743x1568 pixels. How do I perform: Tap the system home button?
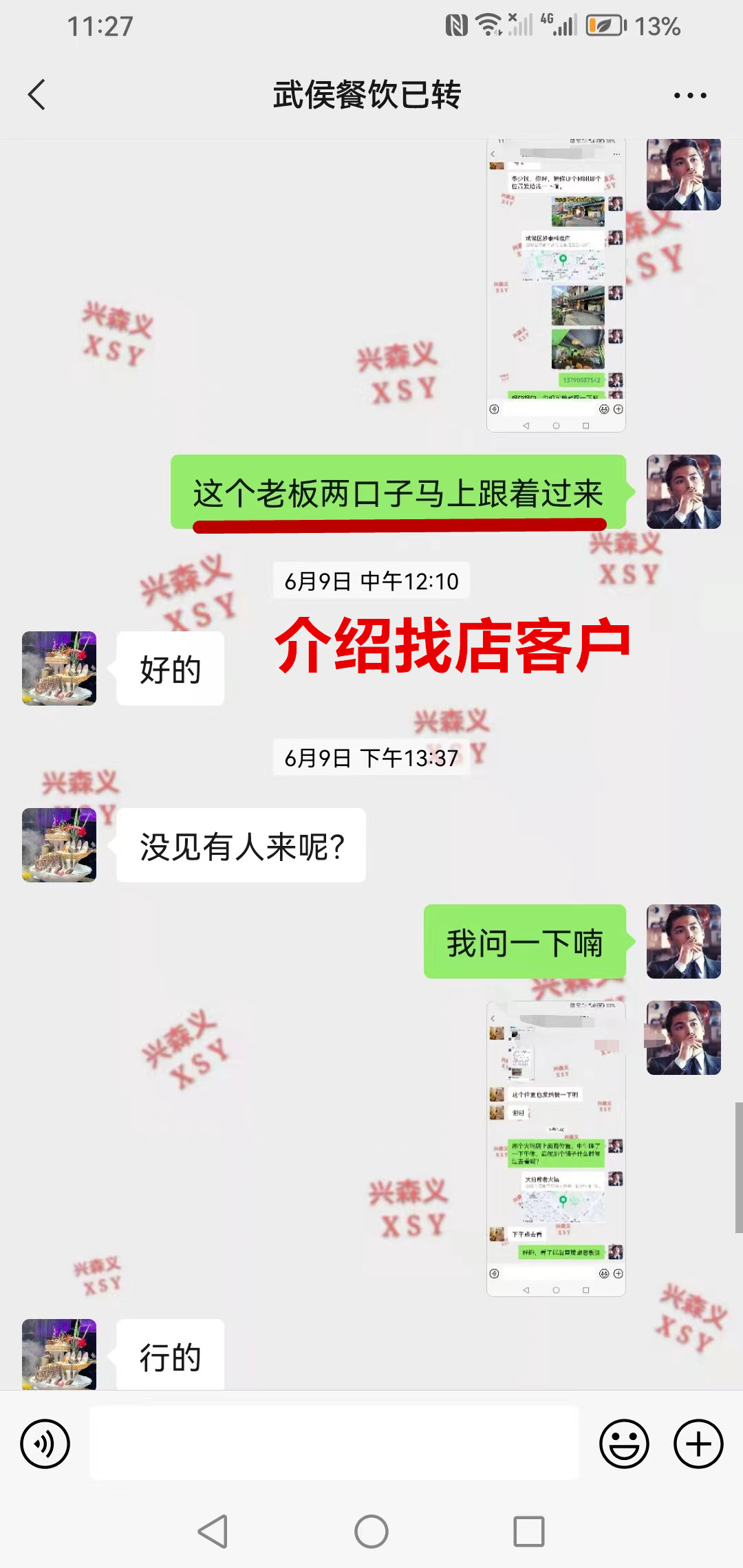(x=371, y=1532)
